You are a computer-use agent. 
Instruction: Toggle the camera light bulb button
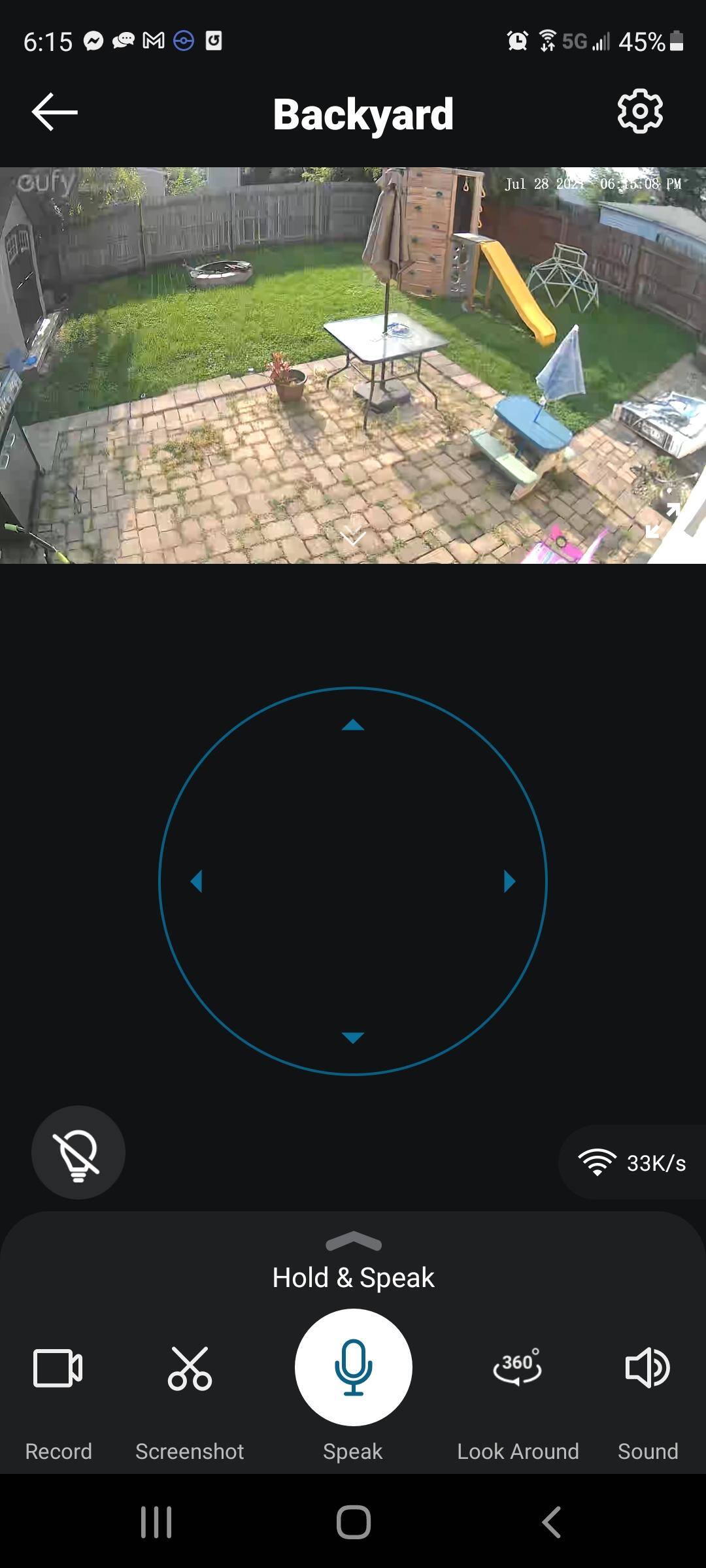pos(78,1152)
